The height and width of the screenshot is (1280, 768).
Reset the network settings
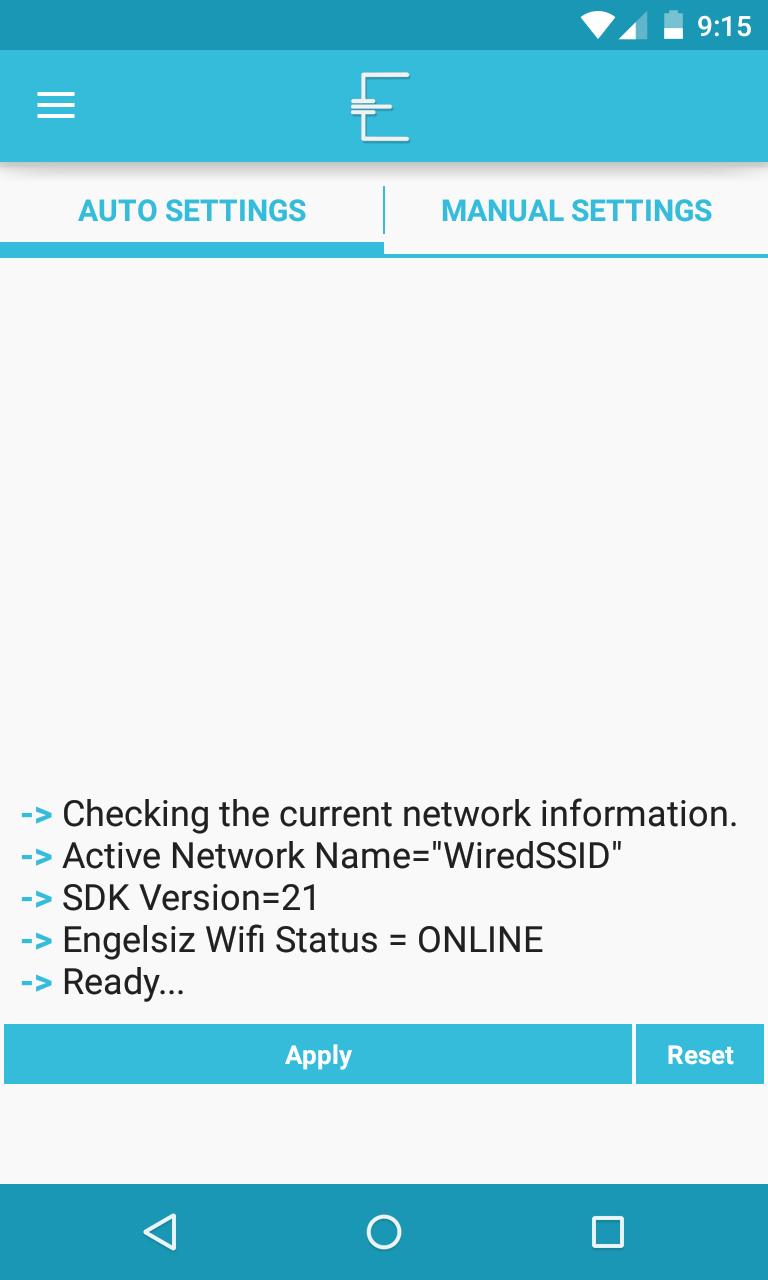pyautogui.click(x=700, y=1055)
